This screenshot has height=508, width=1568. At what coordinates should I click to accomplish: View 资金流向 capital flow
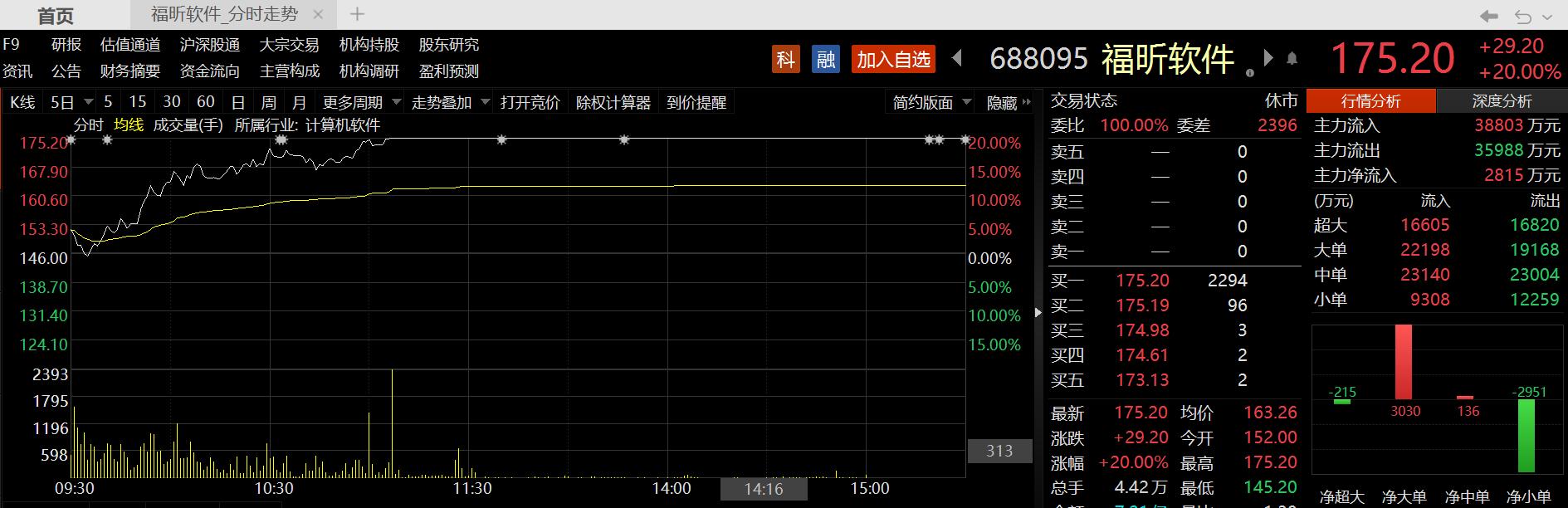pyautogui.click(x=209, y=71)
